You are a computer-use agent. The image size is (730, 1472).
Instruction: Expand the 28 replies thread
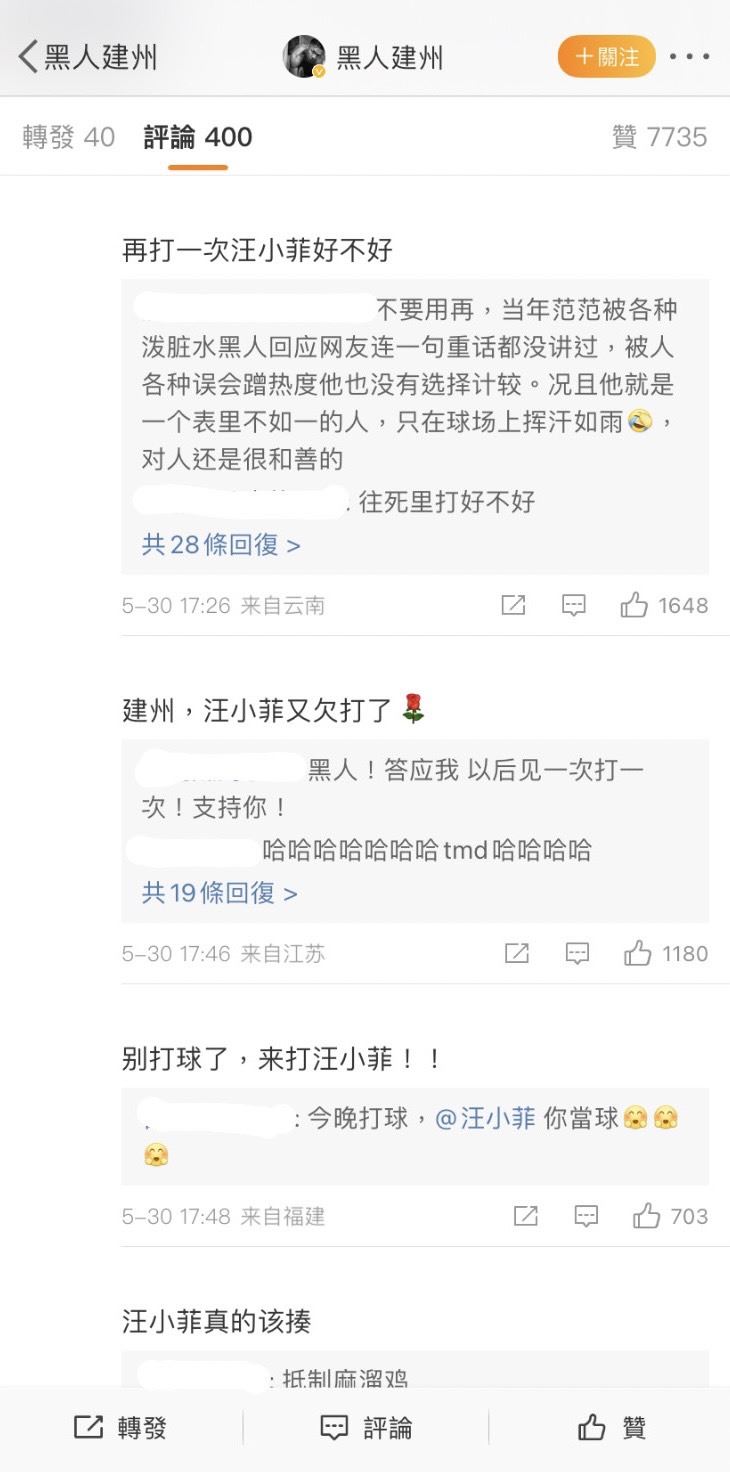coord(218,544)
